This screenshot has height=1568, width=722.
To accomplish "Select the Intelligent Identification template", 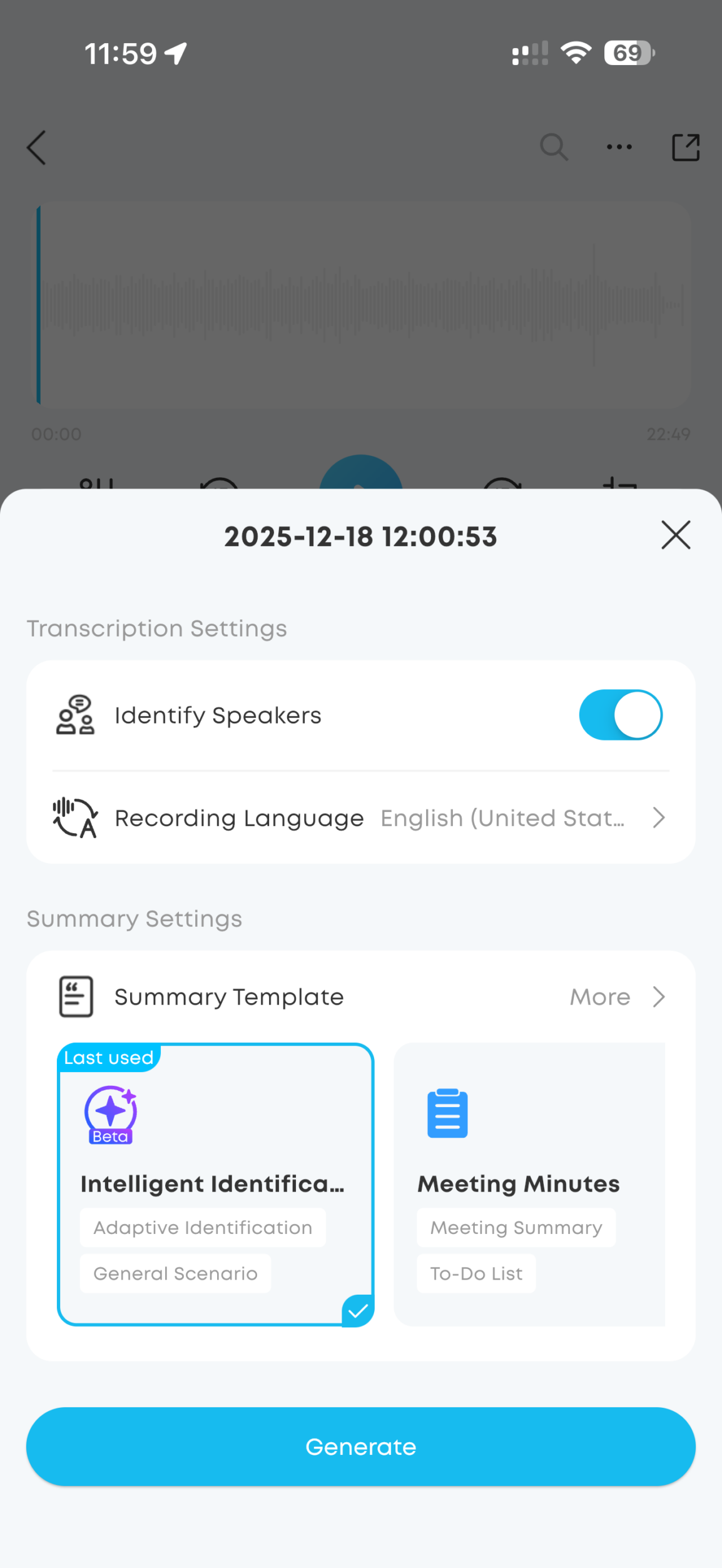I will [x=215, y=1184].
